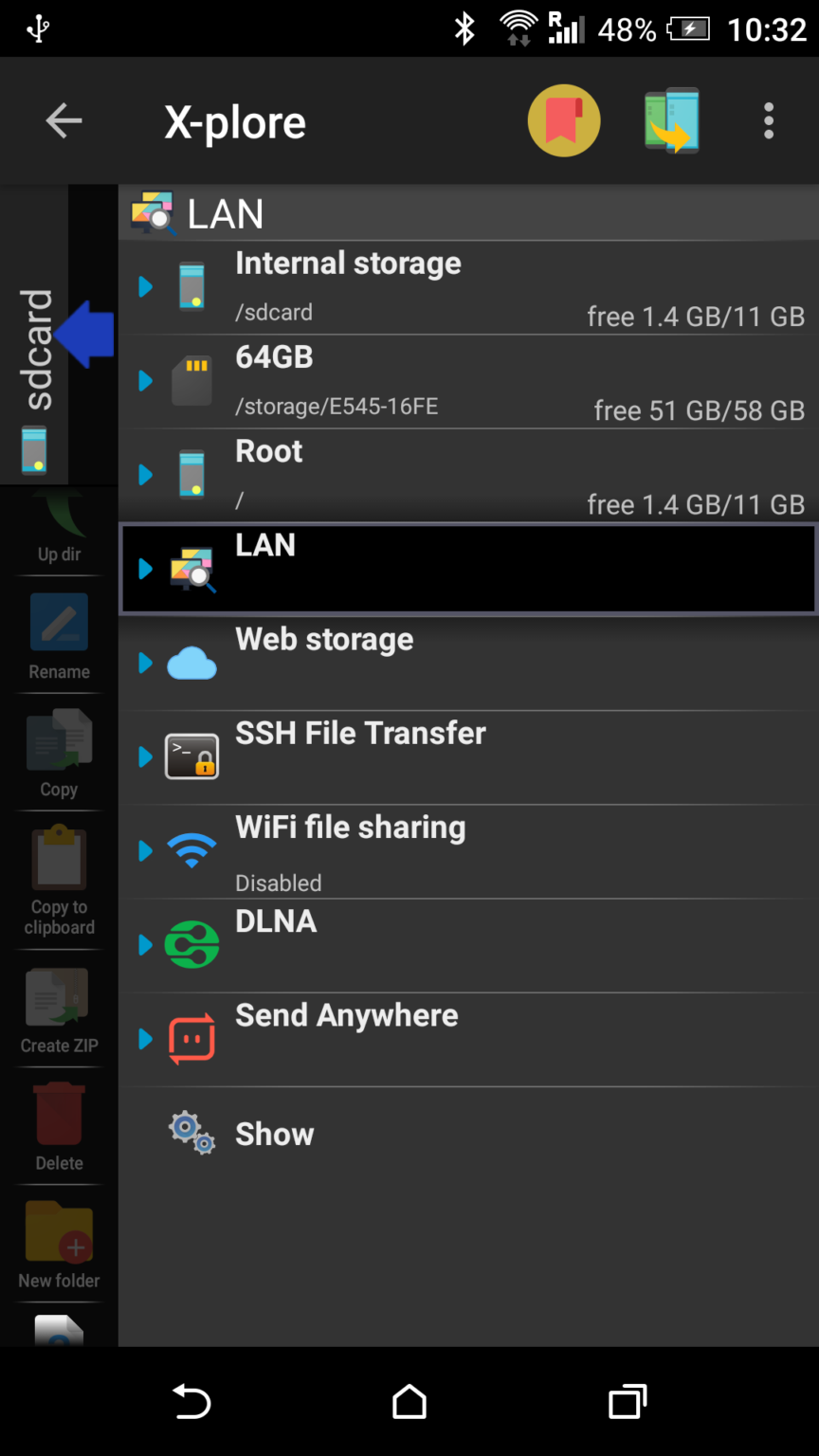Click the Delete icon in the sidebar

coord(58,1115)
